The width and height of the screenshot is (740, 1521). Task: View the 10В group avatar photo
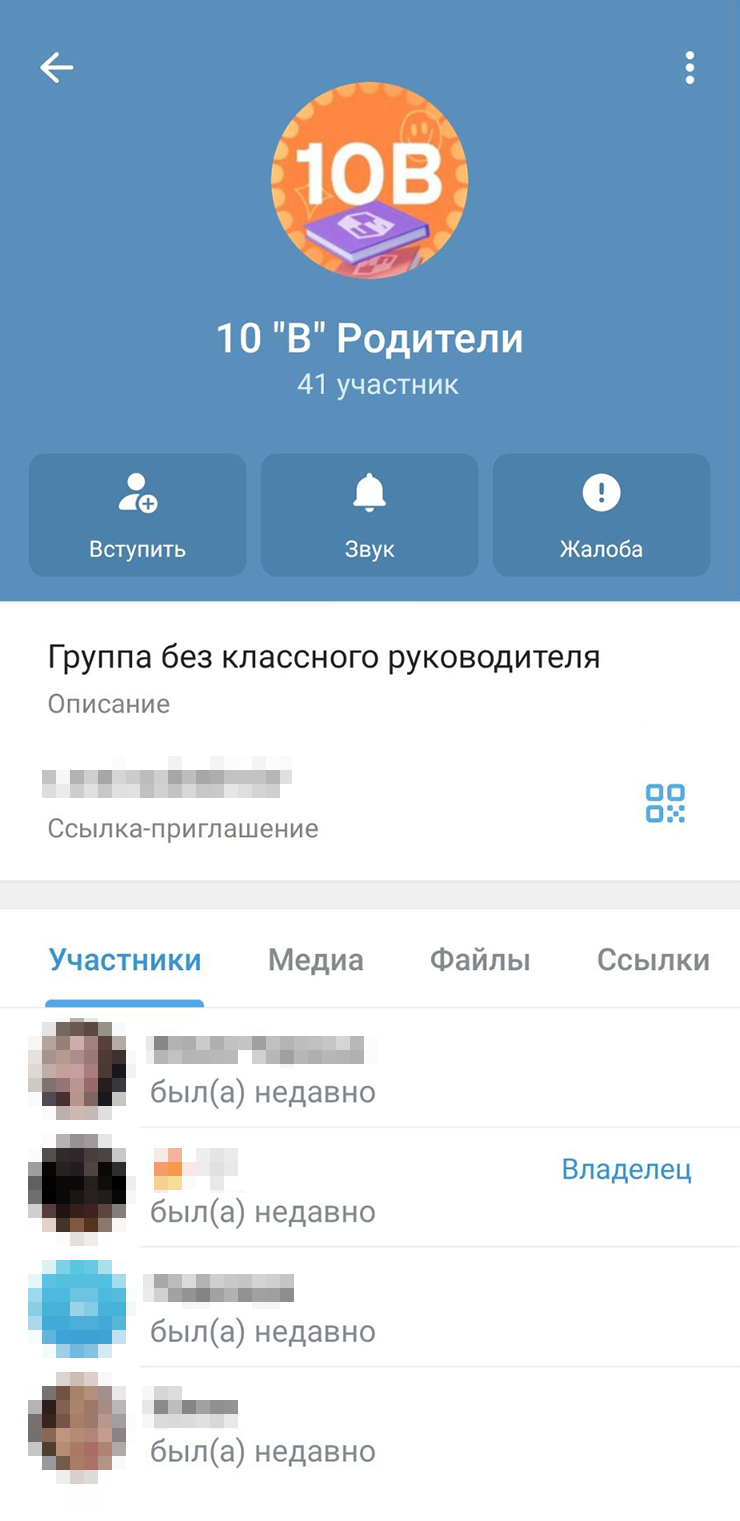(x=369, y=181)
